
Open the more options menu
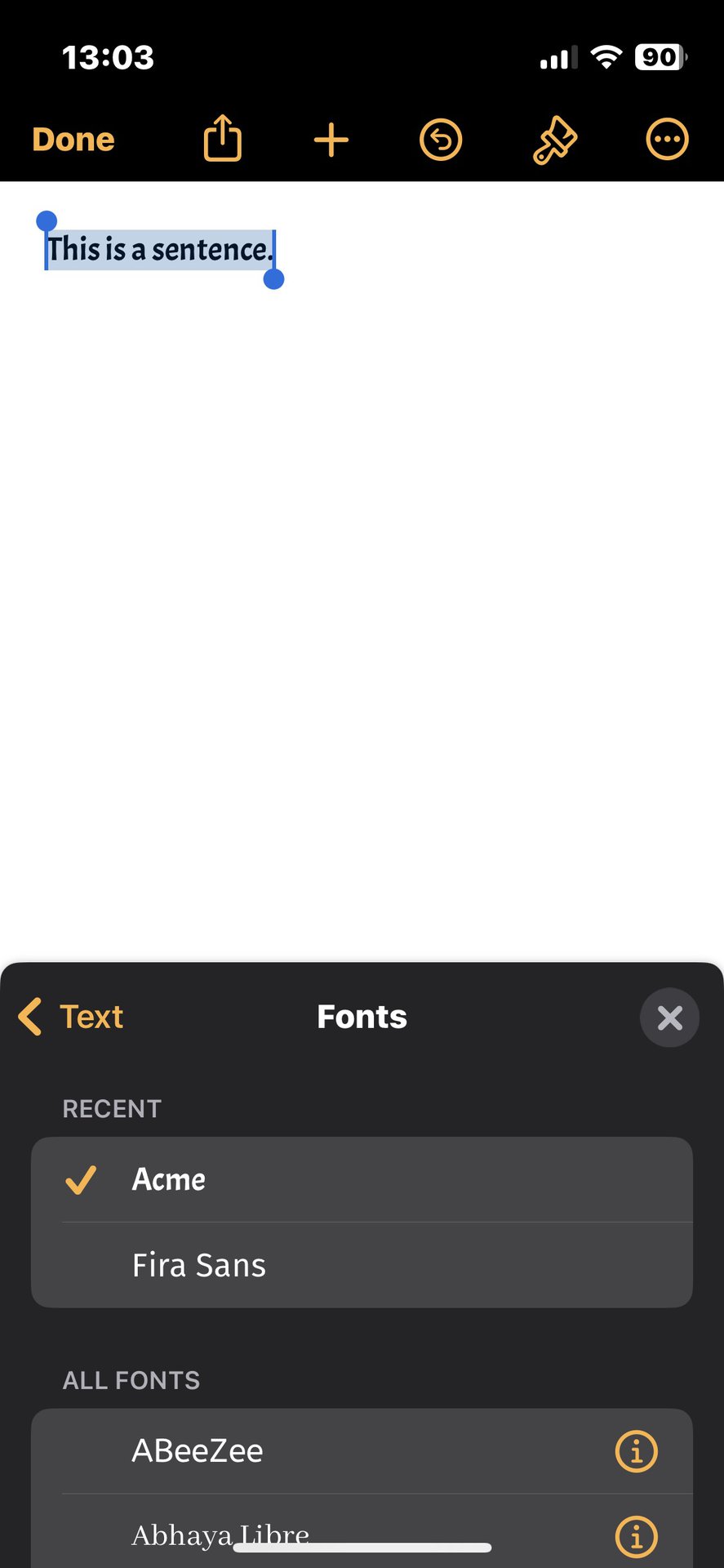click(667, 140)
